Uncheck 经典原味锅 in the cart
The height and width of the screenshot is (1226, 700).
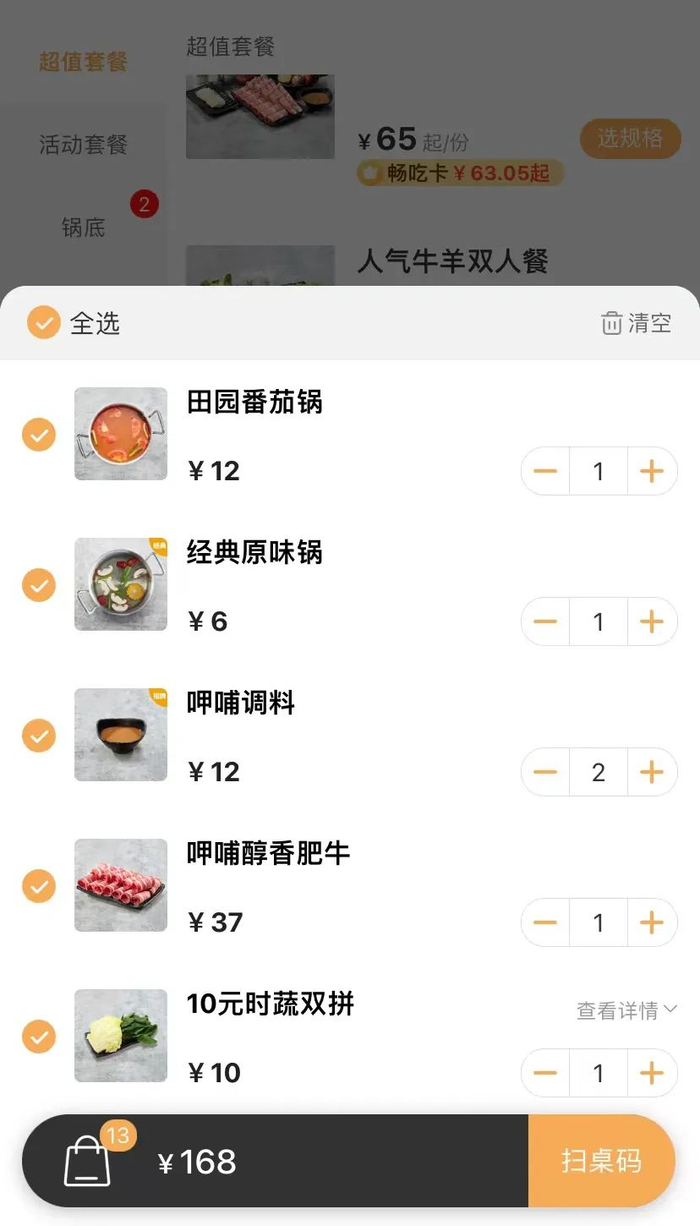pos(39,585)
